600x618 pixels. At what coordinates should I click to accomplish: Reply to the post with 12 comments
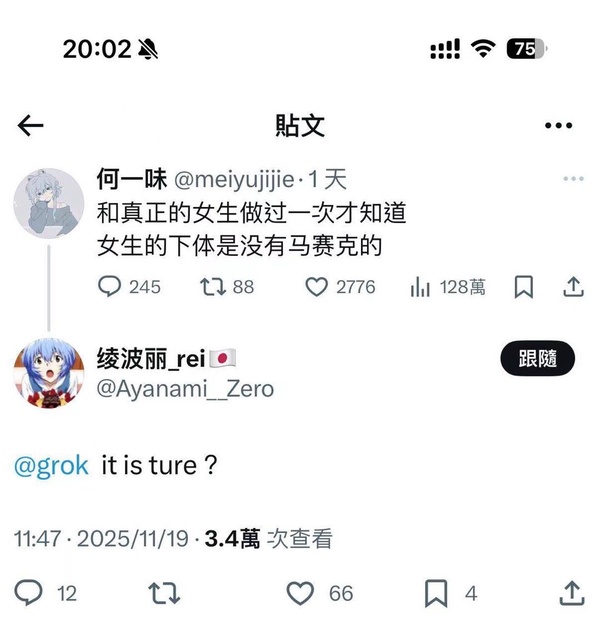click(x=30, y=592)
